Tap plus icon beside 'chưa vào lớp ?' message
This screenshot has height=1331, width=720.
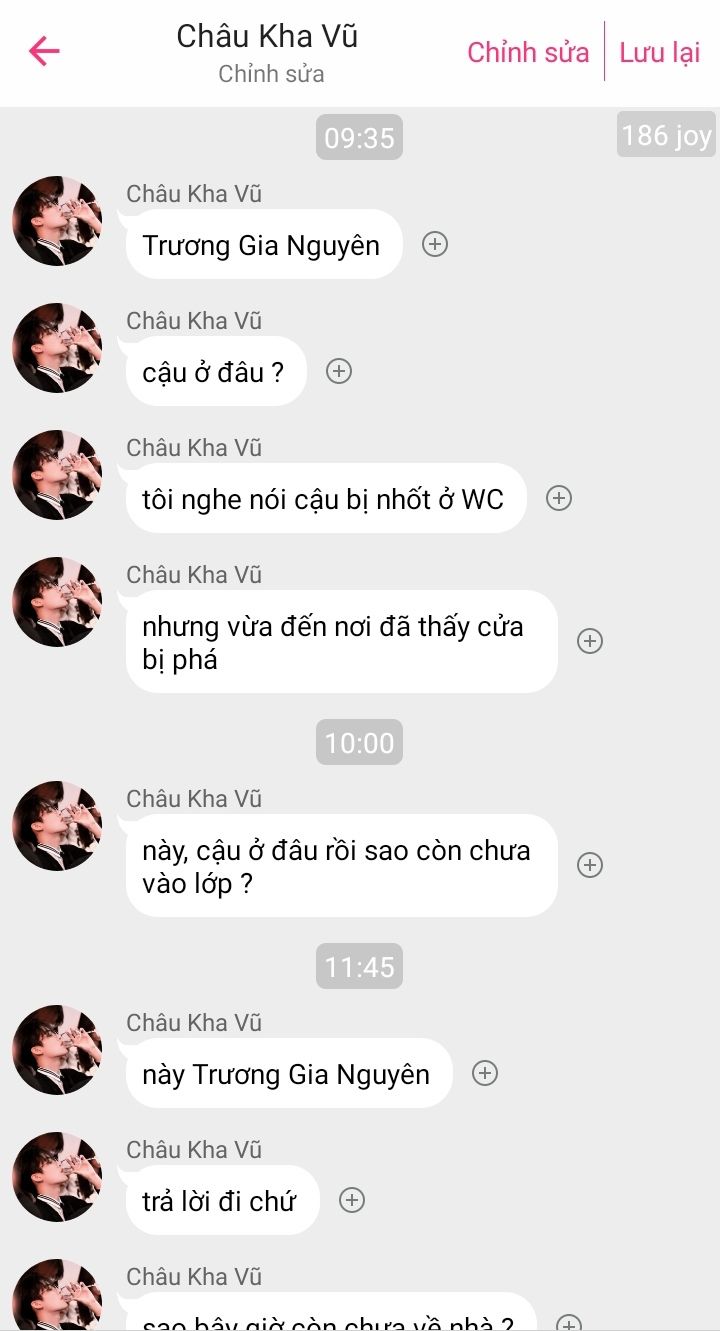click(590, 865)
